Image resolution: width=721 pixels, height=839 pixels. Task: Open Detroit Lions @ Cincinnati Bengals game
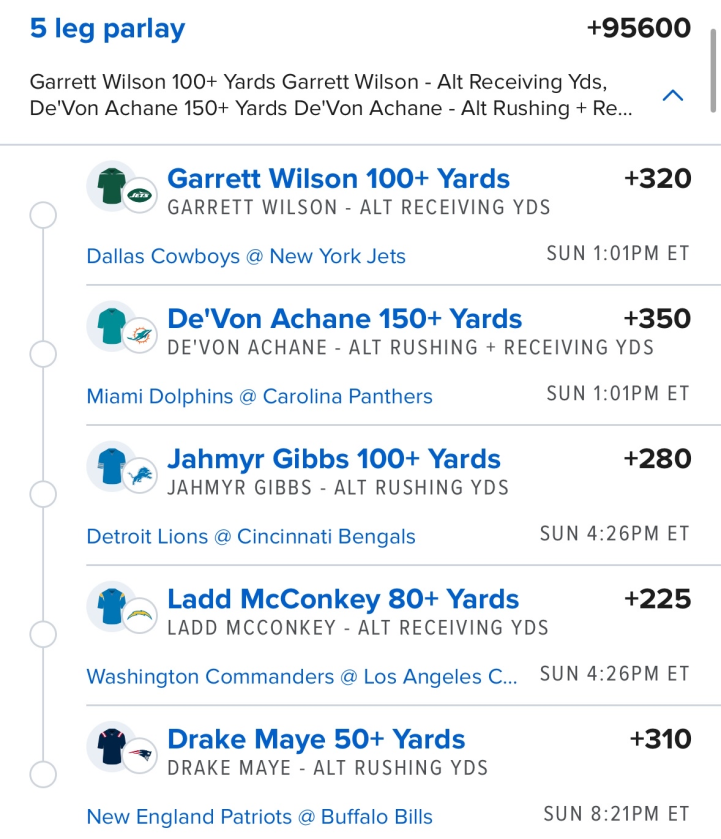250,537
